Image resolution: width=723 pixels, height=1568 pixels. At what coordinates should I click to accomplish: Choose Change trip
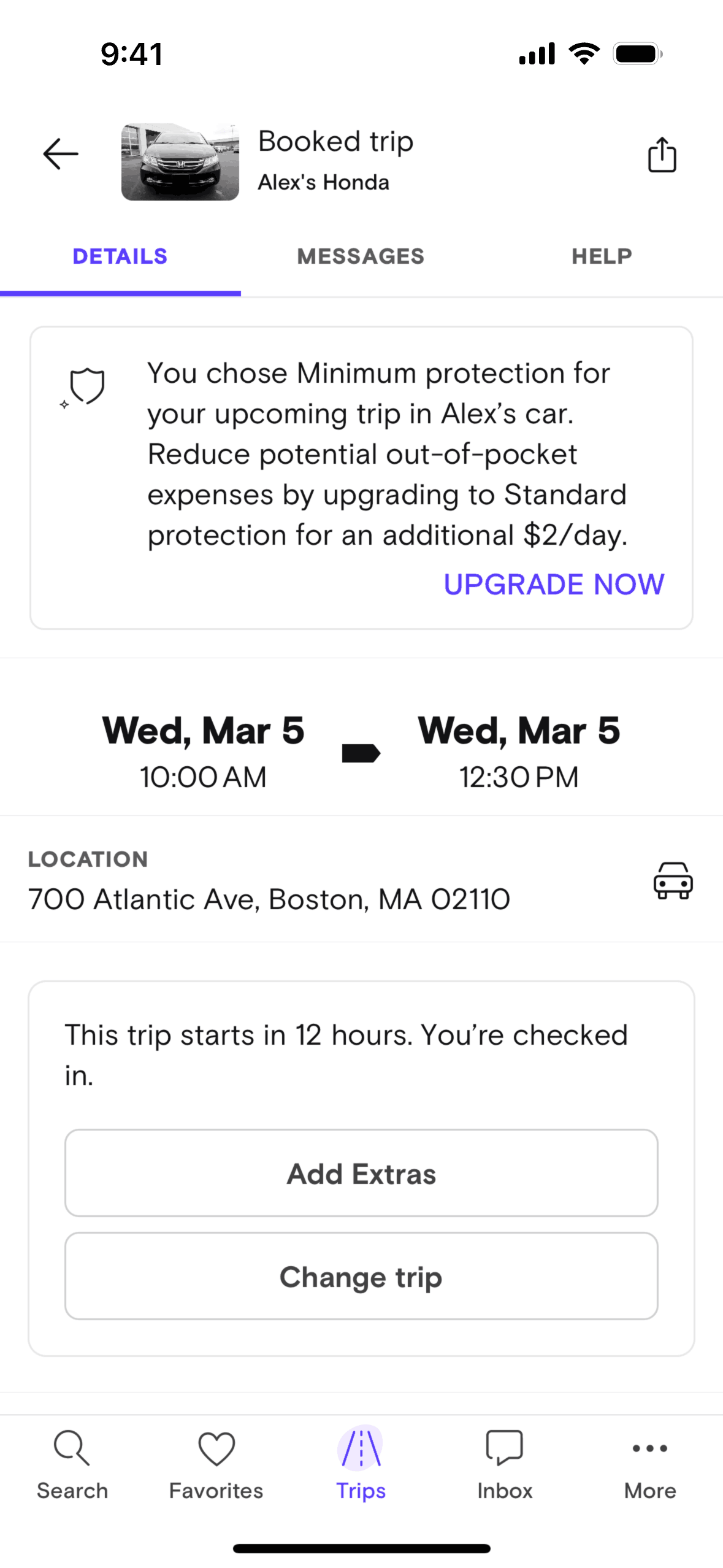361,1276
